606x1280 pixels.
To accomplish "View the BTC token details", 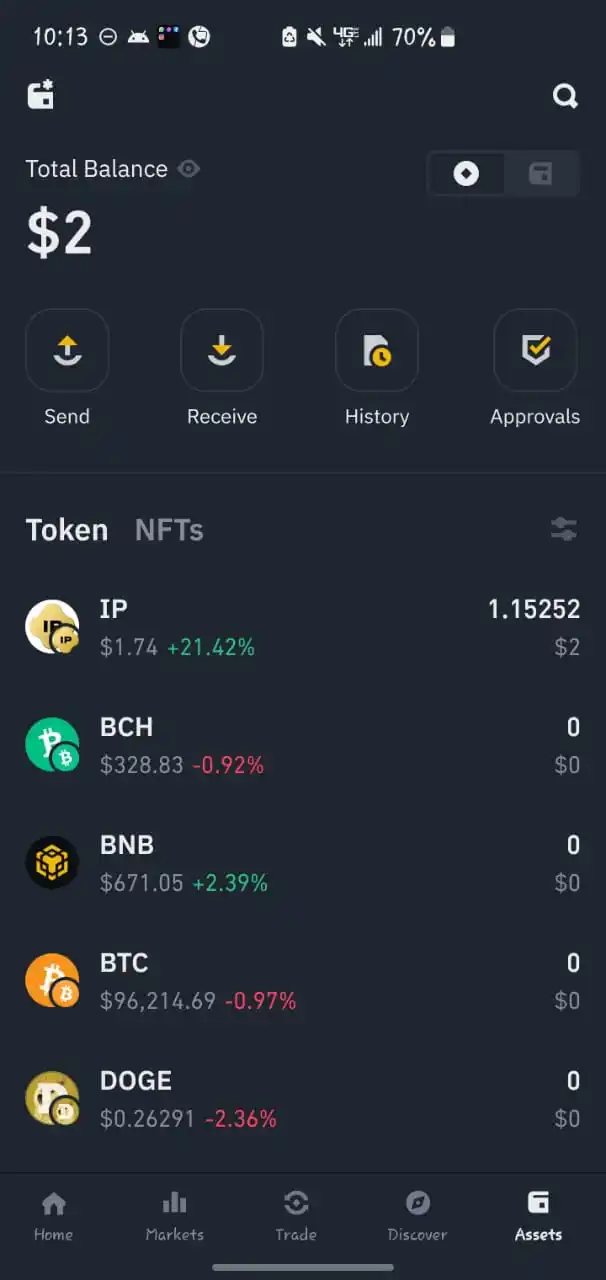I will (303, 981).
